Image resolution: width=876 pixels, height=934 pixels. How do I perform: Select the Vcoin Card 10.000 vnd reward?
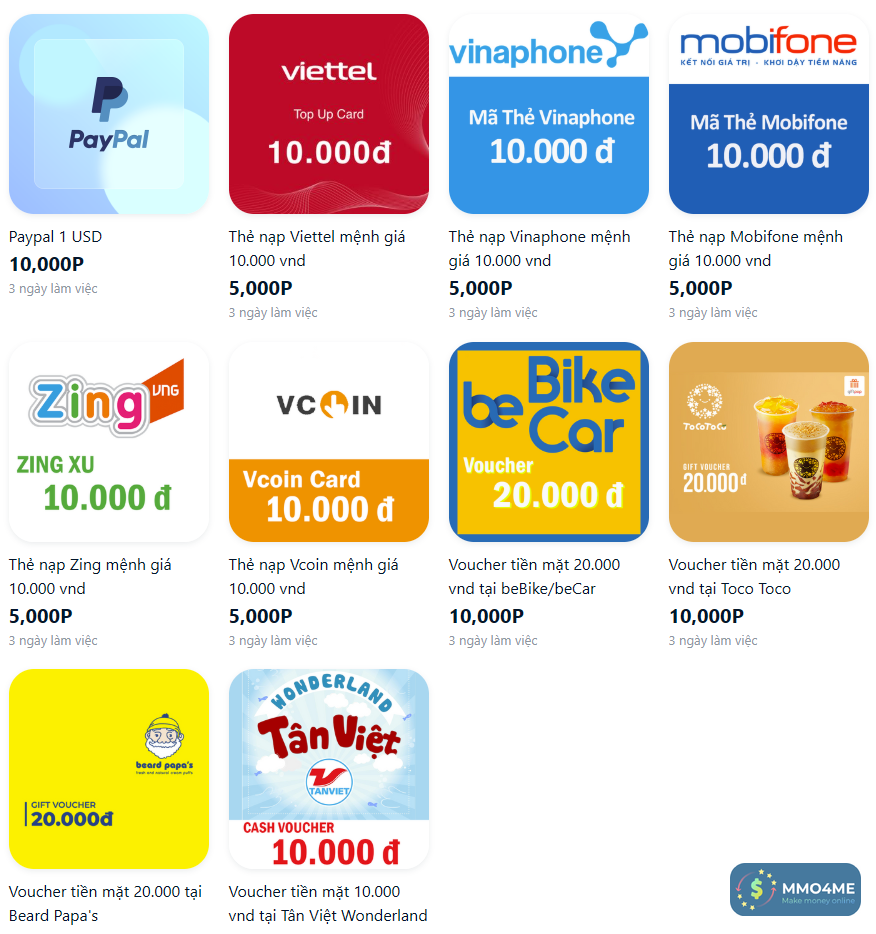click(329, 442)
